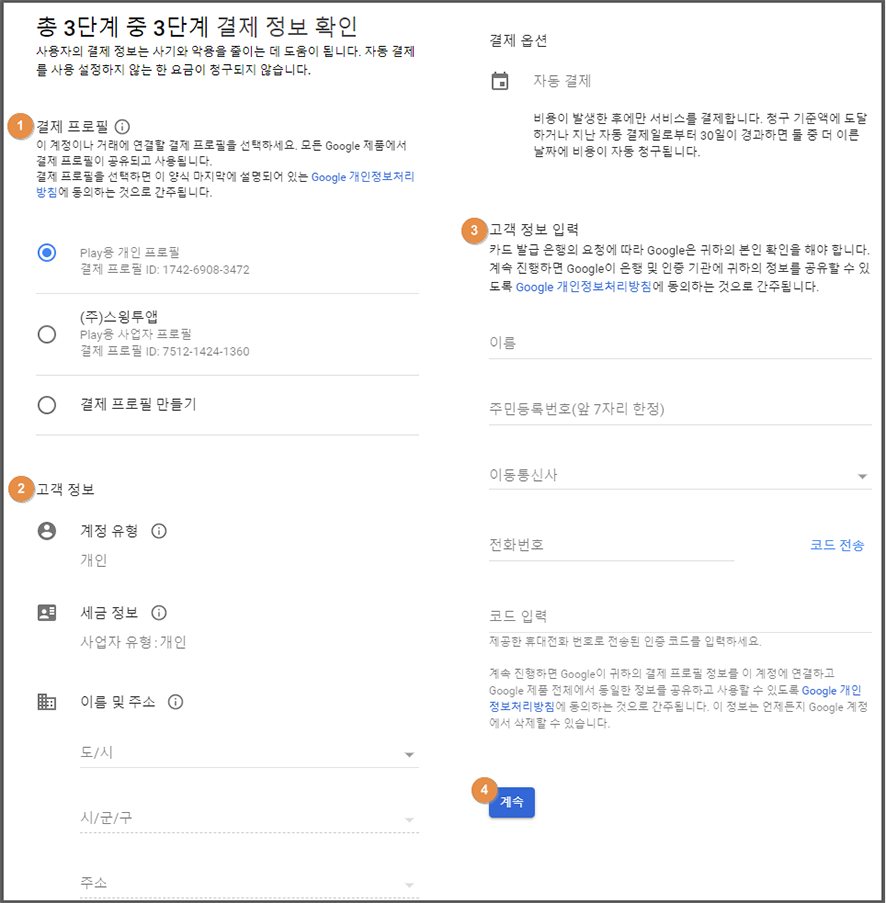Image resolution: width=886 pixels, height=903 pixels.
Task: Tap the blue 계속 button
Action: tap(512, 802)
